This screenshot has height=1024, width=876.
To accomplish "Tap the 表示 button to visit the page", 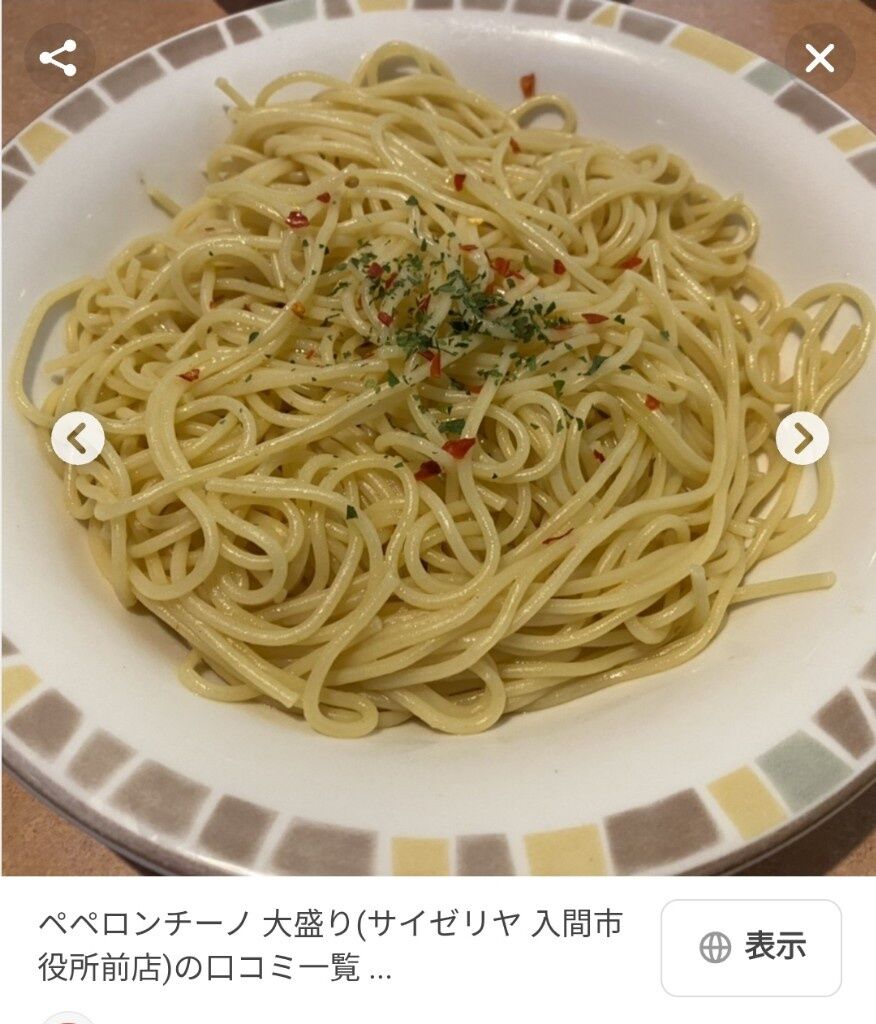I will tap(751, 948).
